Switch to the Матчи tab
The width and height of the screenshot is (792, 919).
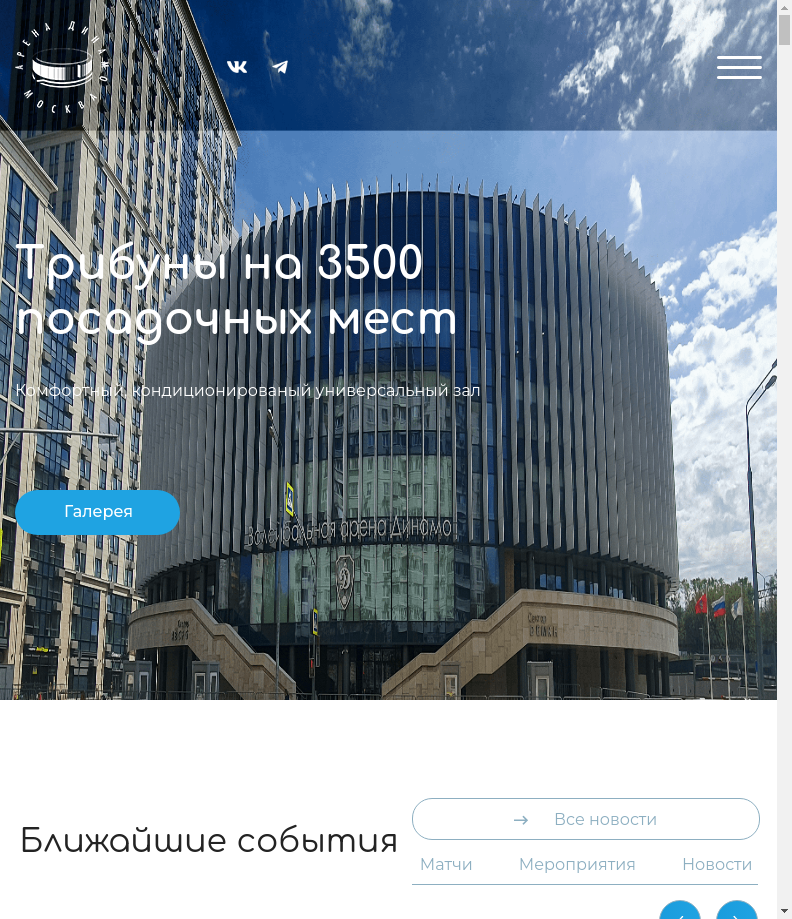point(446,864)
